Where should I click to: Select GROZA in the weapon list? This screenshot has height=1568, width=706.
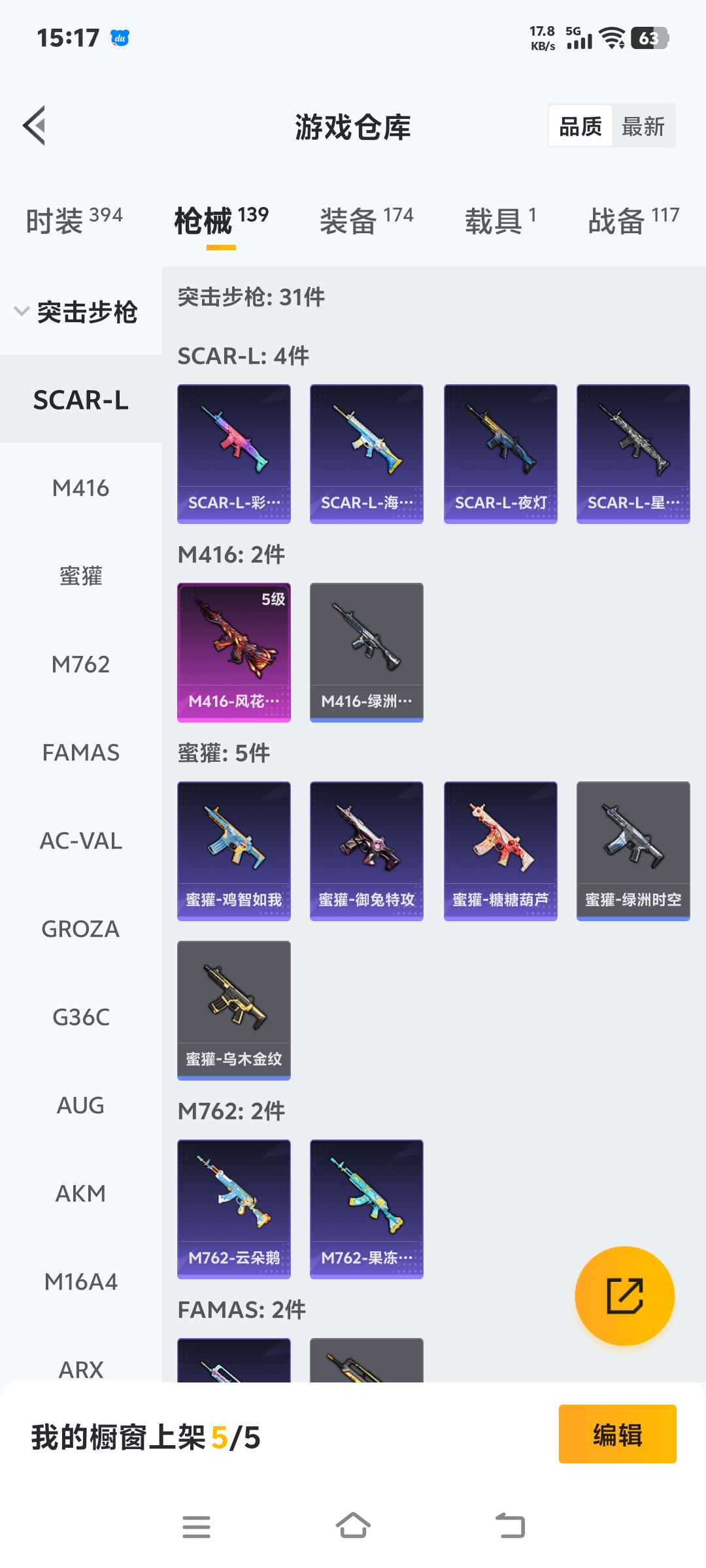(80, 929)
